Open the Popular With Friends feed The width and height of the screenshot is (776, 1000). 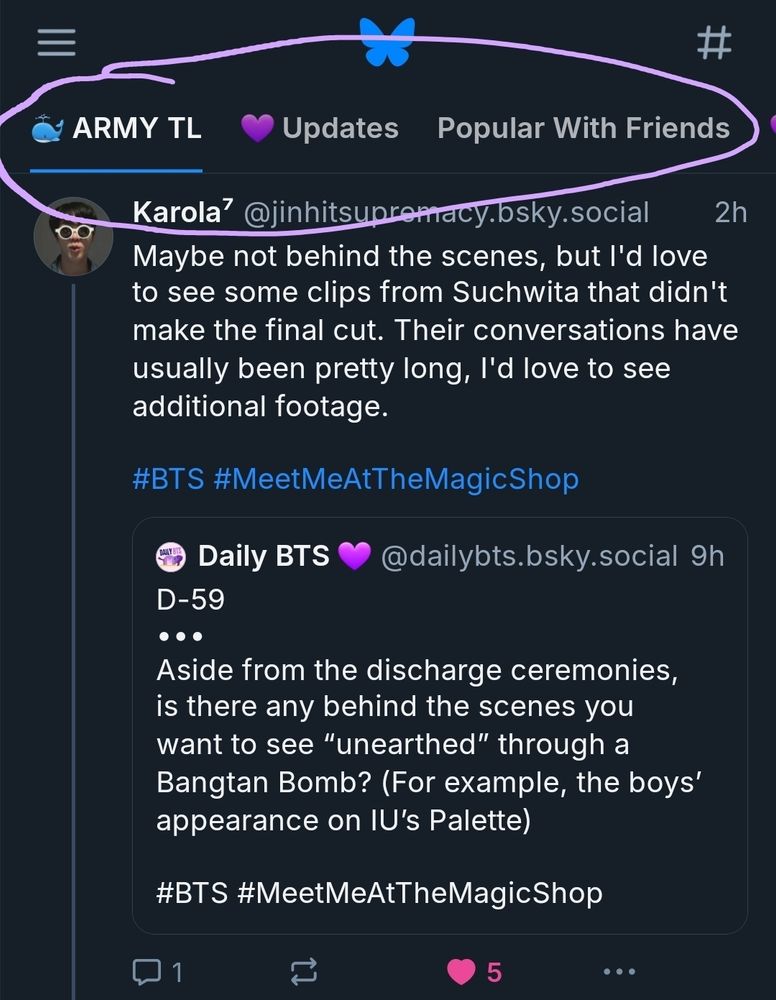point(583,127)
